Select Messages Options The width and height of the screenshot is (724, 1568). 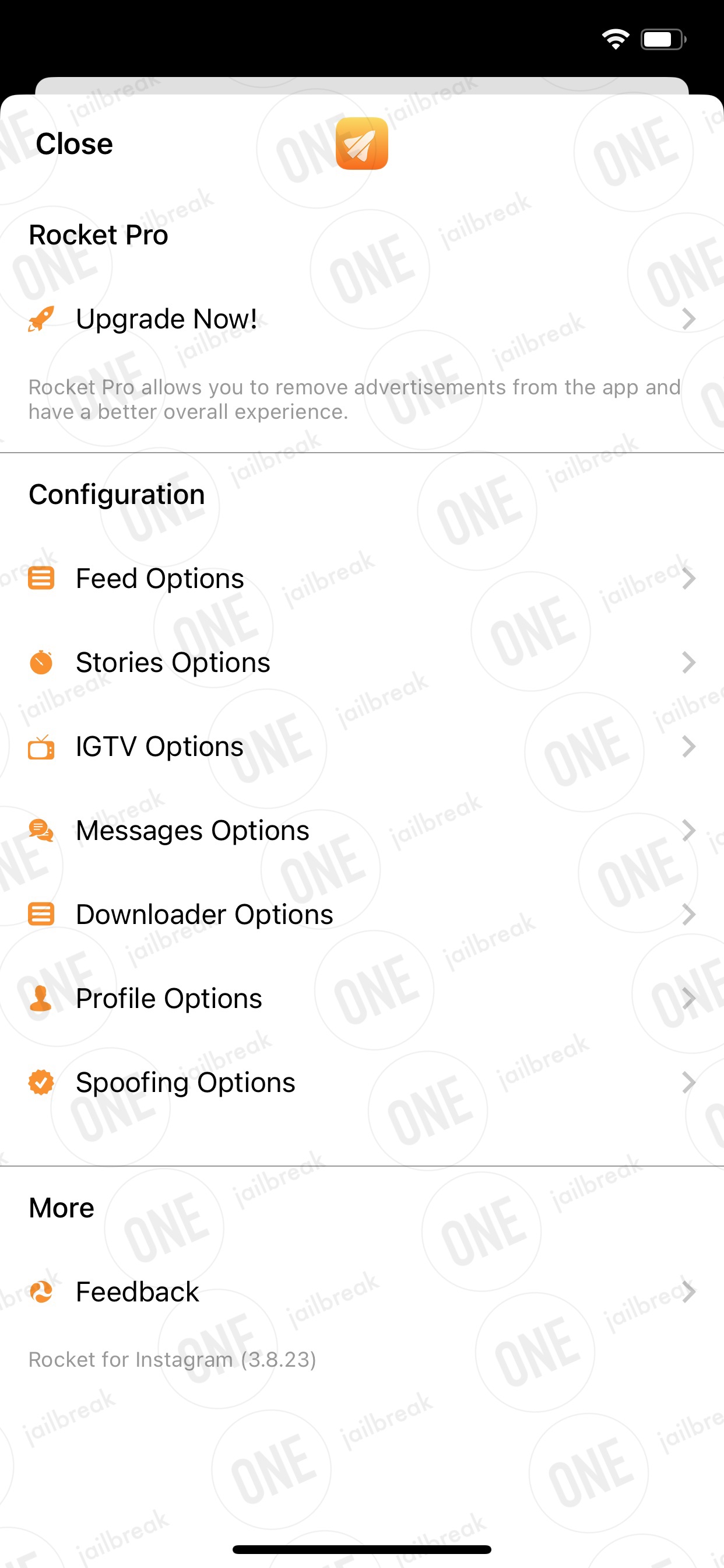362,830
